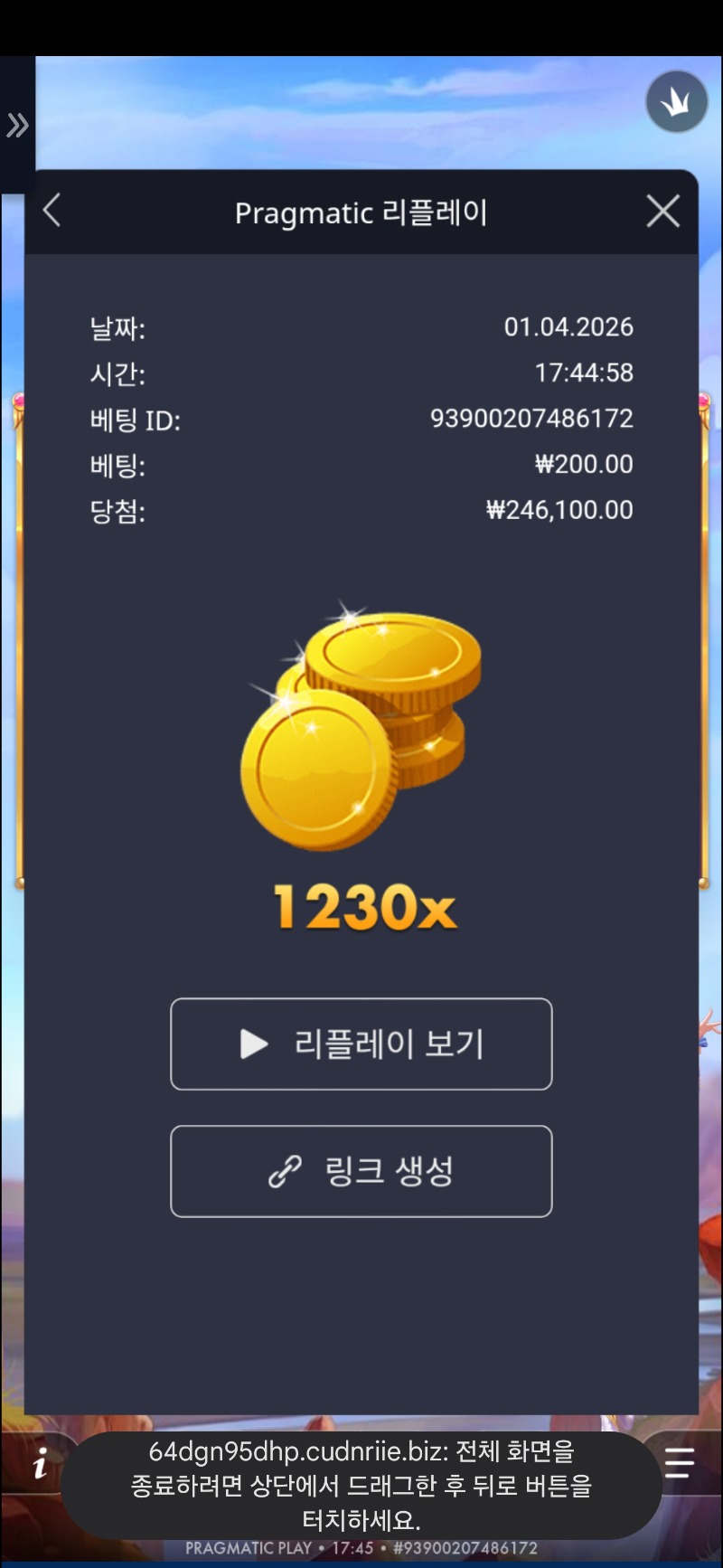Screen dimensions: 723x1568
Task: Go back from the Pragmatic replay panel
Action: coord(52,212)
